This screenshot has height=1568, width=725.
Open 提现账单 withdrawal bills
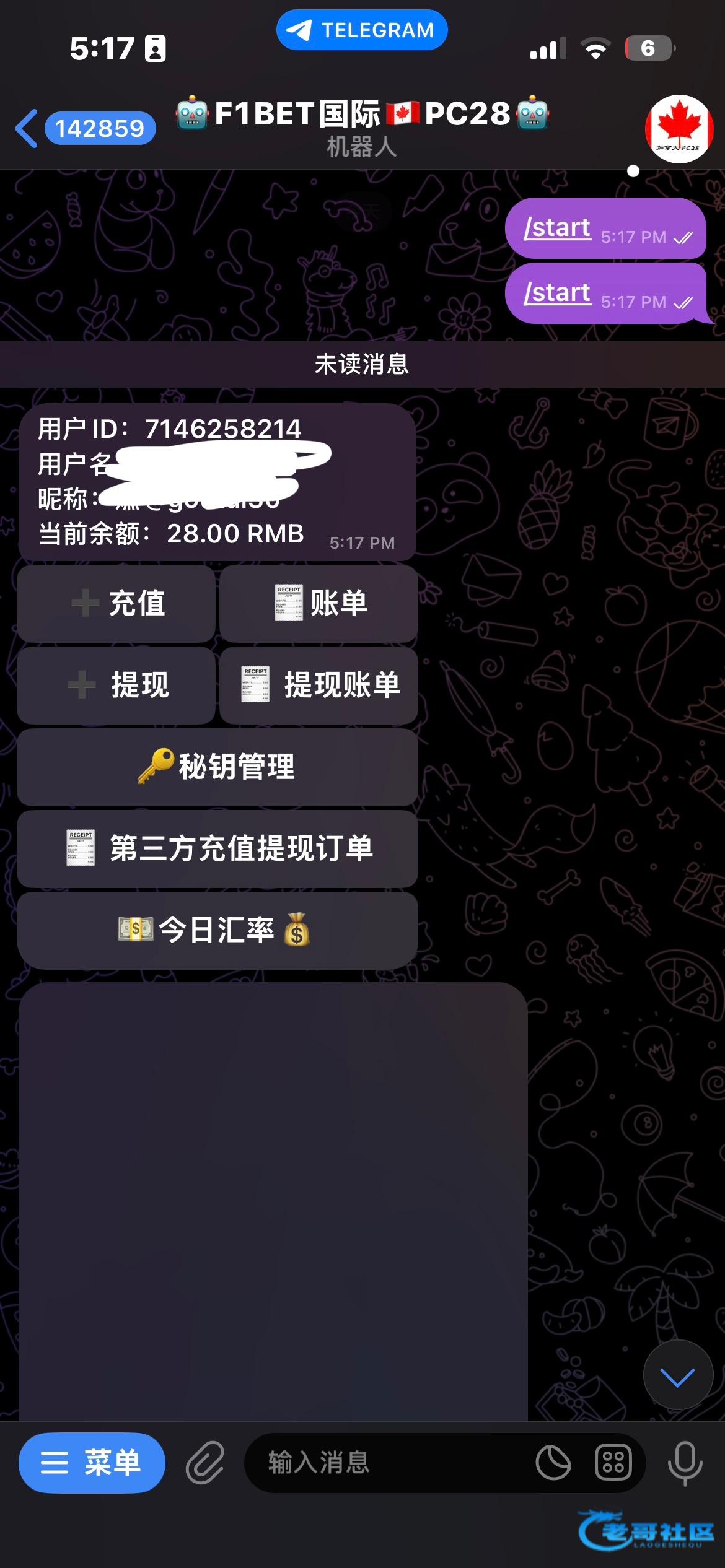[x=319, y=685]
